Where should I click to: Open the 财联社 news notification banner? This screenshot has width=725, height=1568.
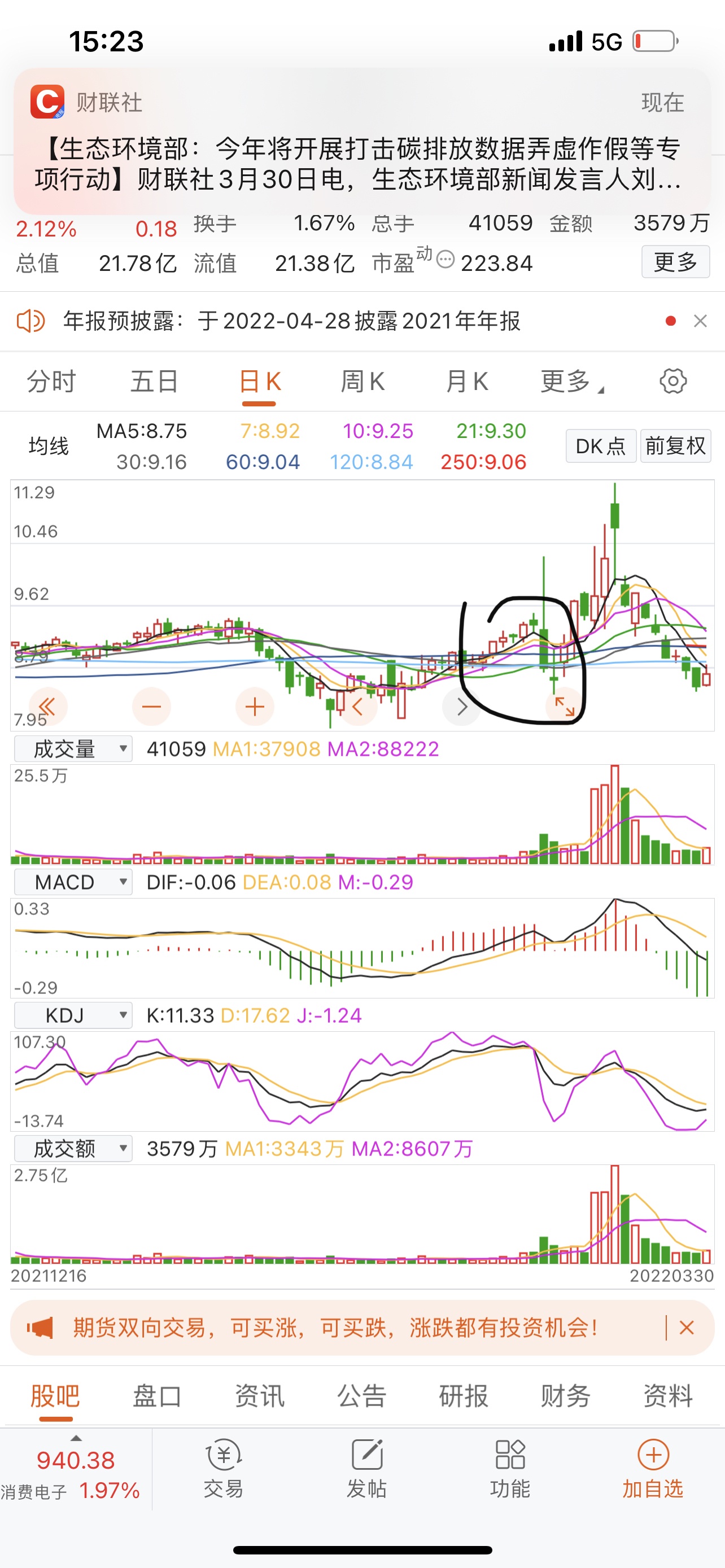(362, 141)
